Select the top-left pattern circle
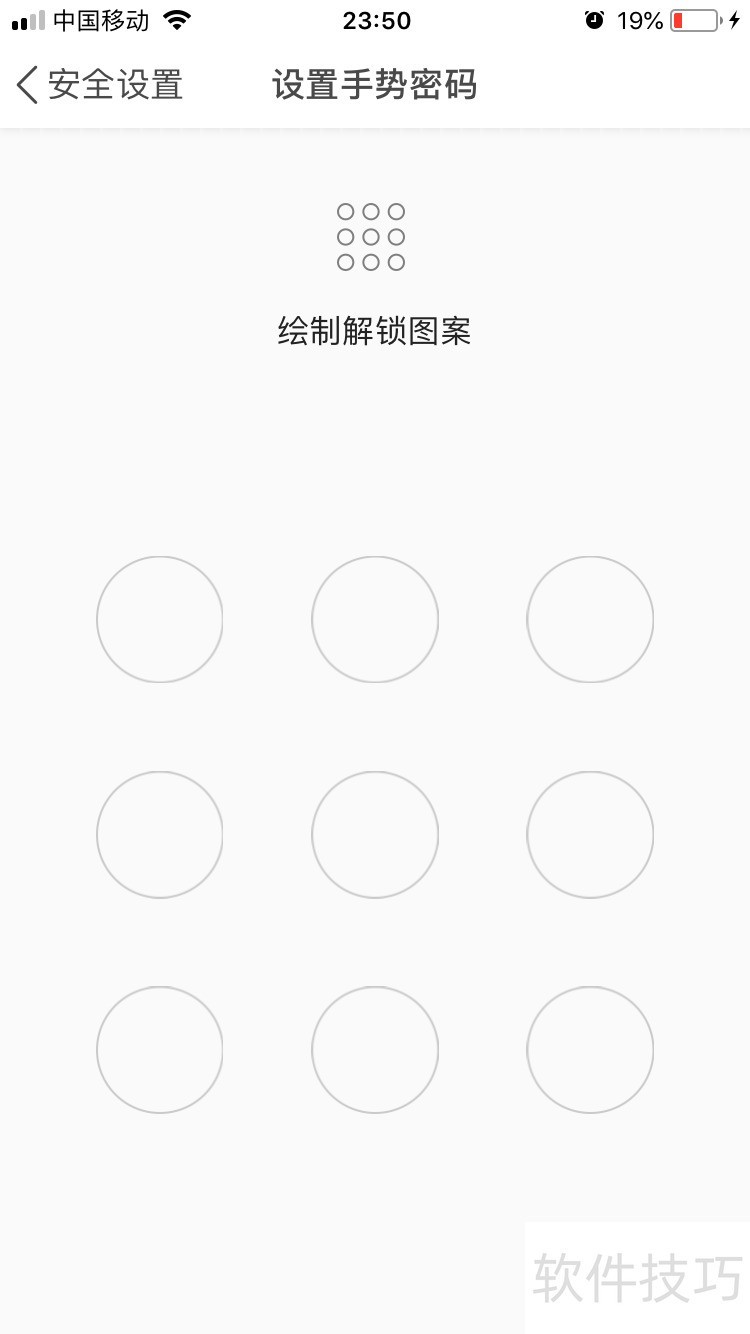The width and height of the screenshot is (750, 1334). coord(159,618)
